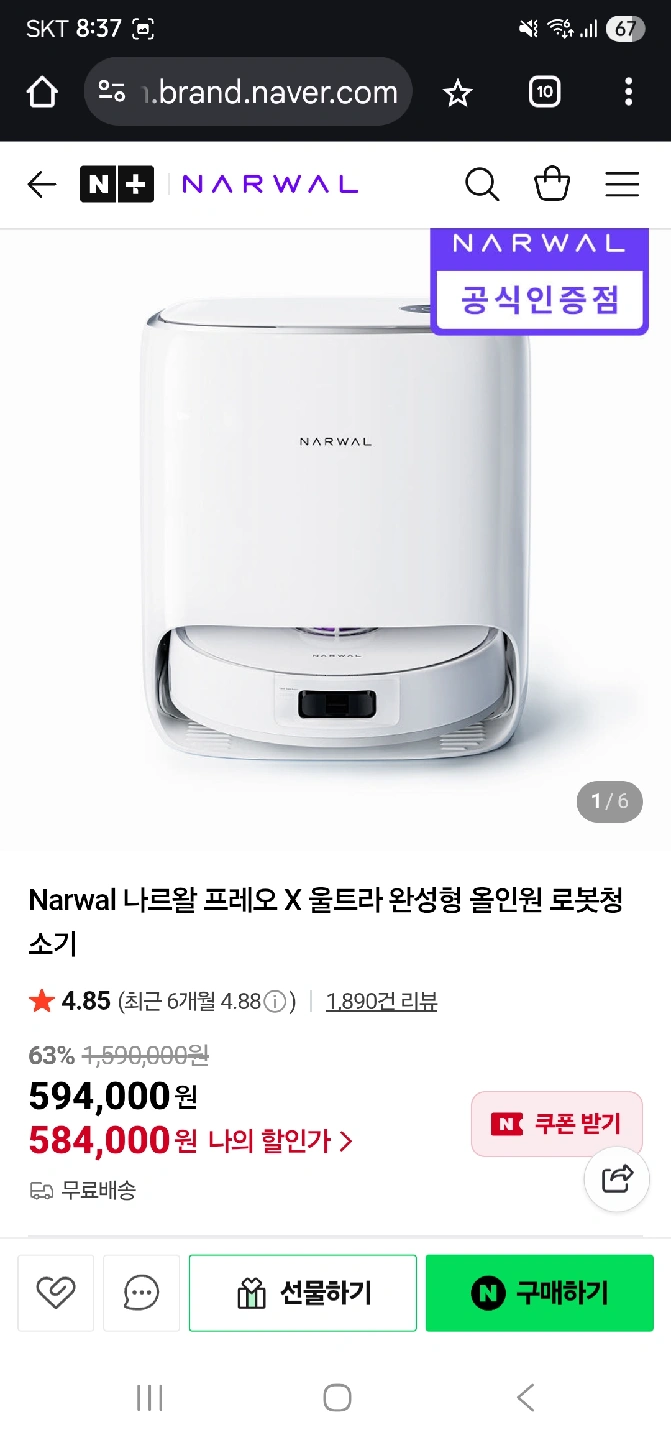Open the hamburger menu
671x1440 pixels.
622,184
